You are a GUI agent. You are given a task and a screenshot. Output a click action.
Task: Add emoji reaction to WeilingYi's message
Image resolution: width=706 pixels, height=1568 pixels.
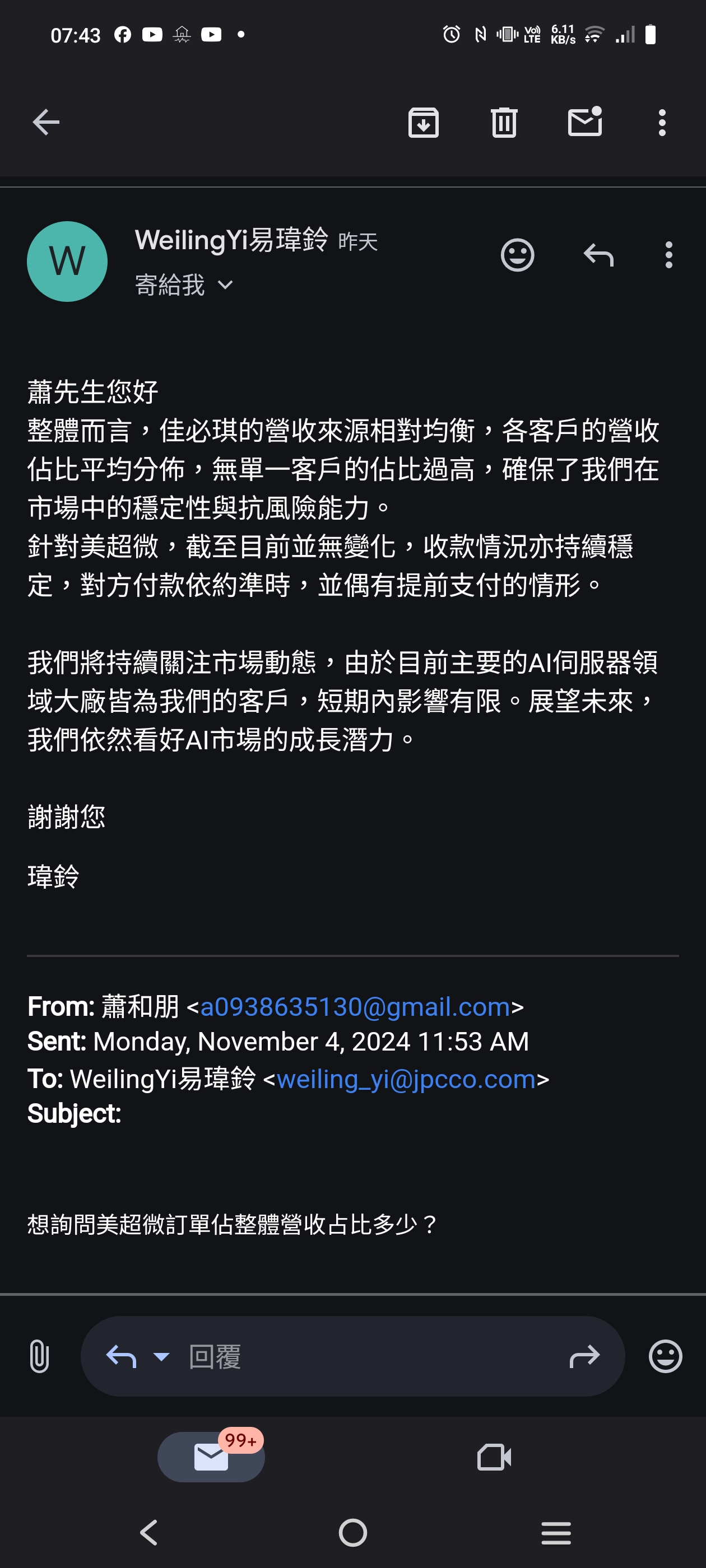click(517, 255)
